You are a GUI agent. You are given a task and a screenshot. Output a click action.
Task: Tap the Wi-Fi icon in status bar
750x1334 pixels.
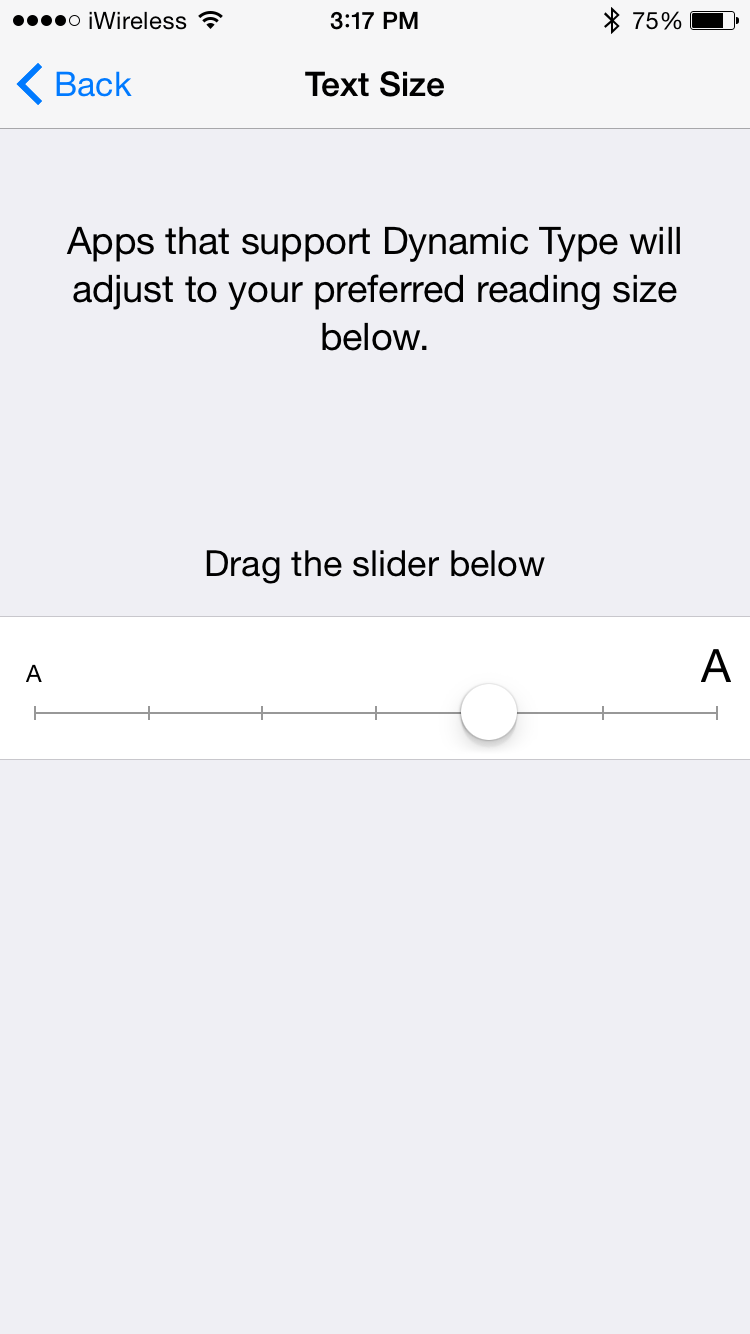[208, 19]
